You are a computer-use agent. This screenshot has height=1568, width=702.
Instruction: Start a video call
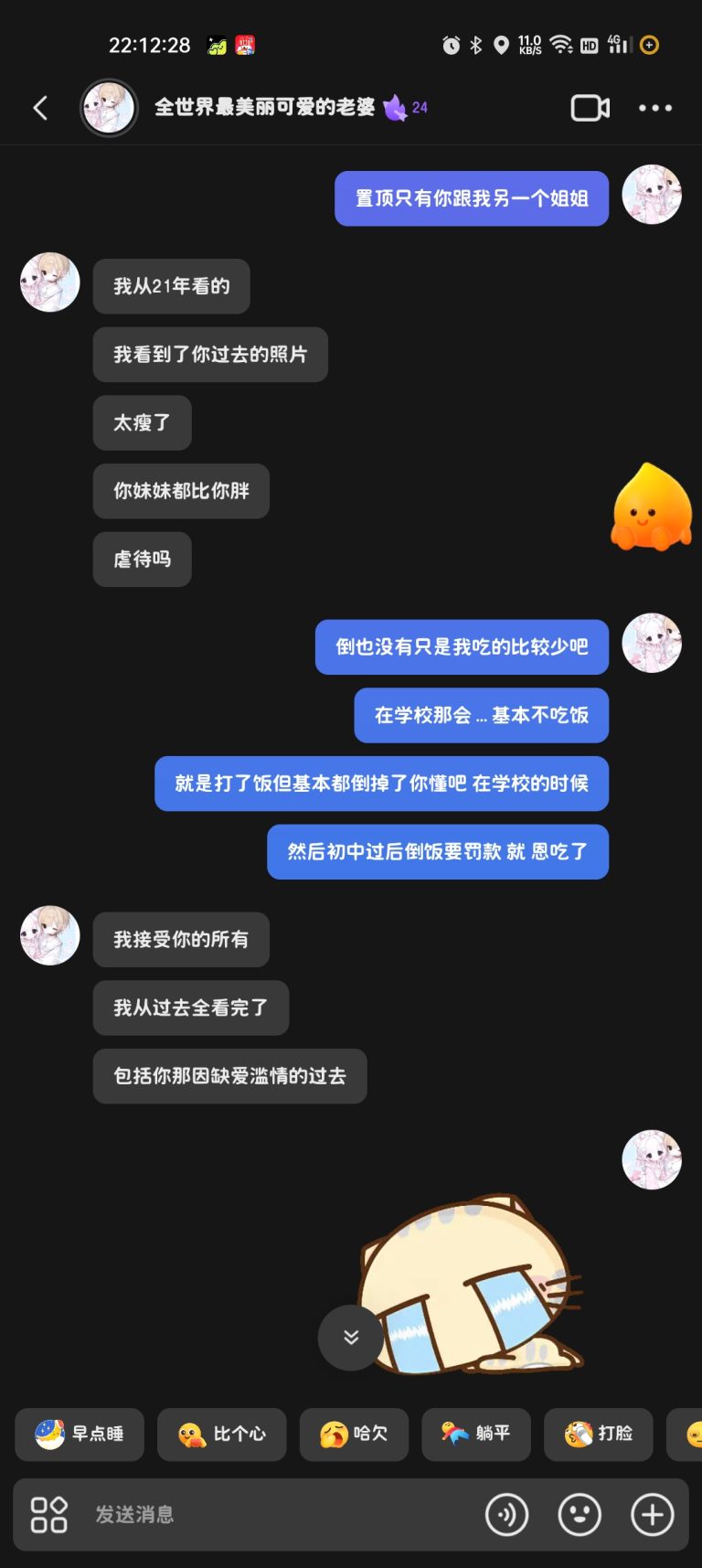tap(590, 108)
